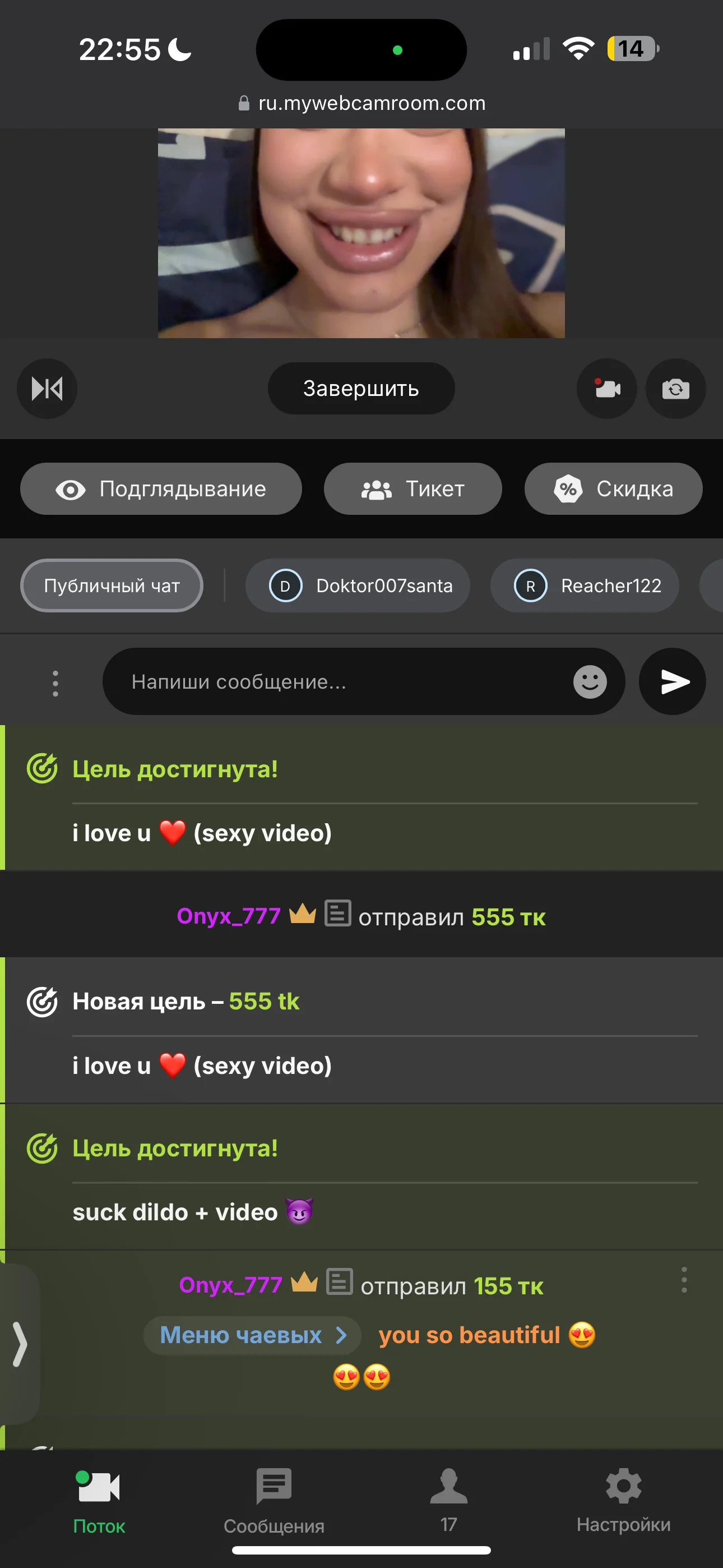Open the viewers tab showing 17

pos(448,1500)
